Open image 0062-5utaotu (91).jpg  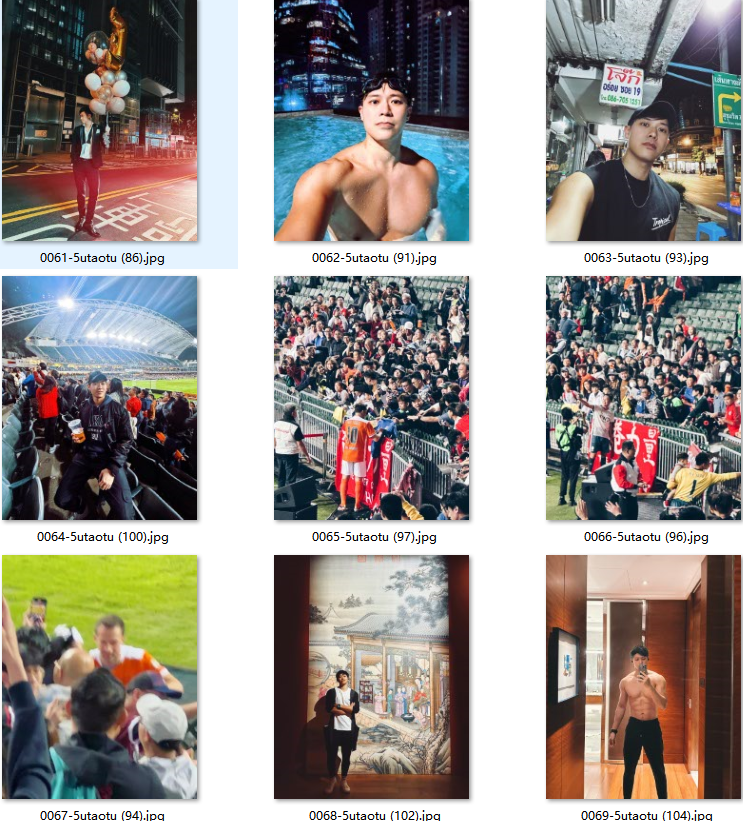[x=372, y=120]
